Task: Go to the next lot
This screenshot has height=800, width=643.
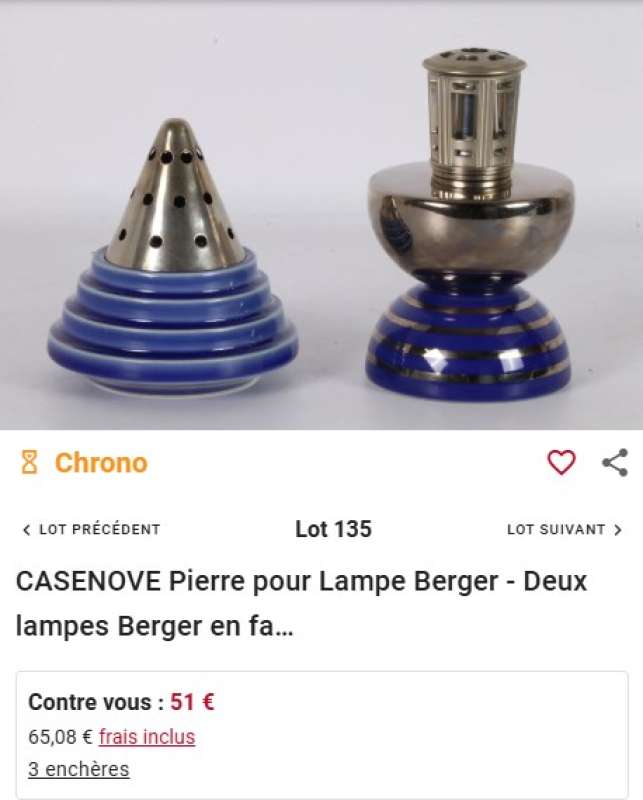Action: pos(564,529)
